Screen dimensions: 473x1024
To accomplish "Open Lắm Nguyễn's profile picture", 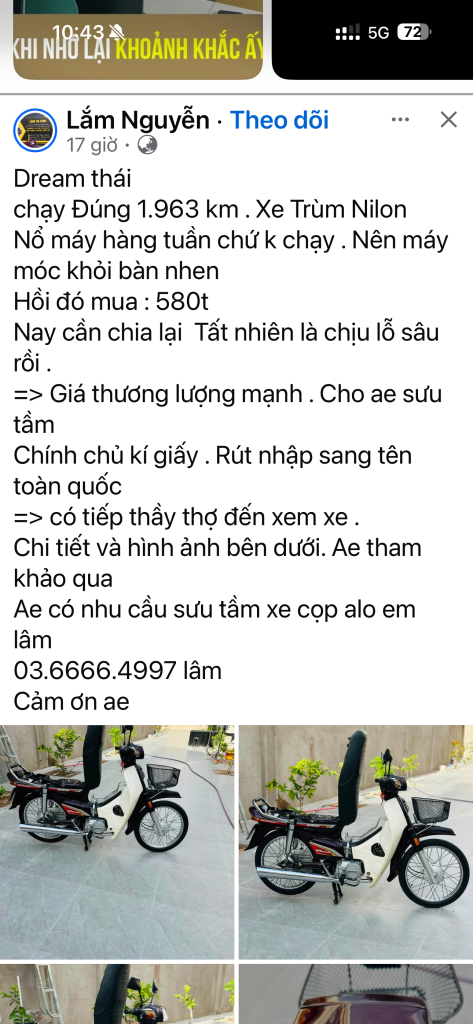I will (35, 131).
